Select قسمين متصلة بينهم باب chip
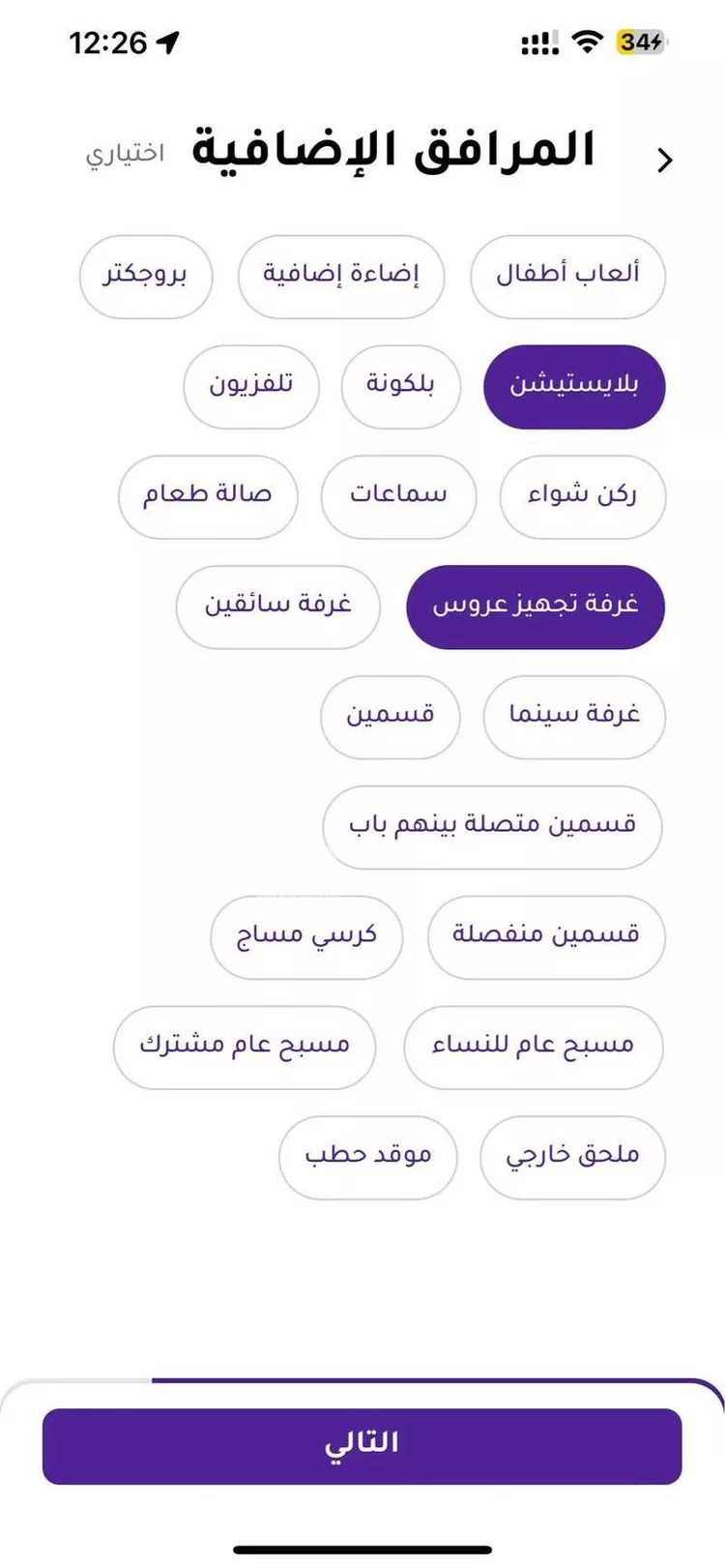The width and height of the screenshot is (725, 1568). pyautogui.click(x=492, y=827)
